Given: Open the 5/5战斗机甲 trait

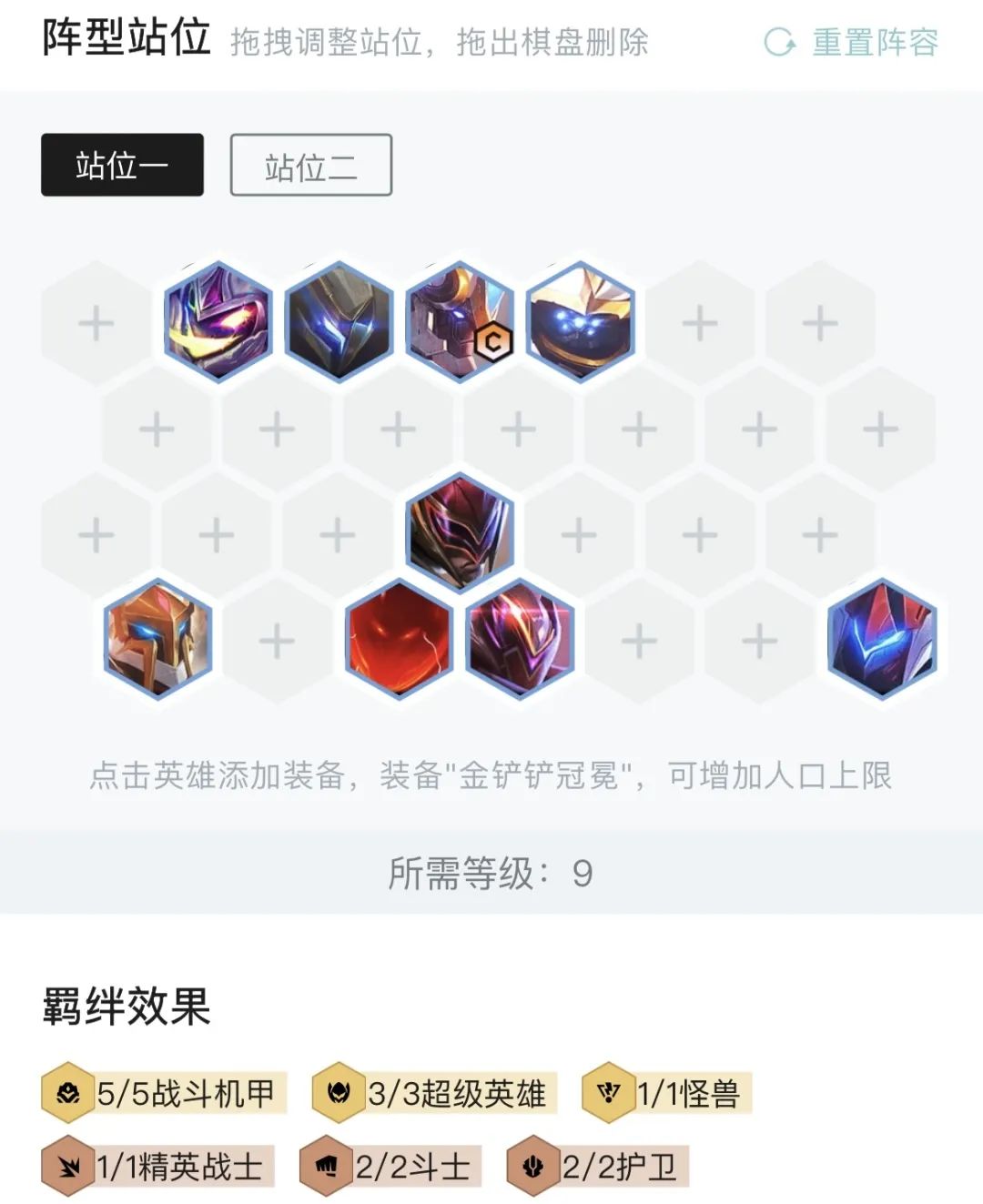Looking at the screenshot, I should [165, 1093].
